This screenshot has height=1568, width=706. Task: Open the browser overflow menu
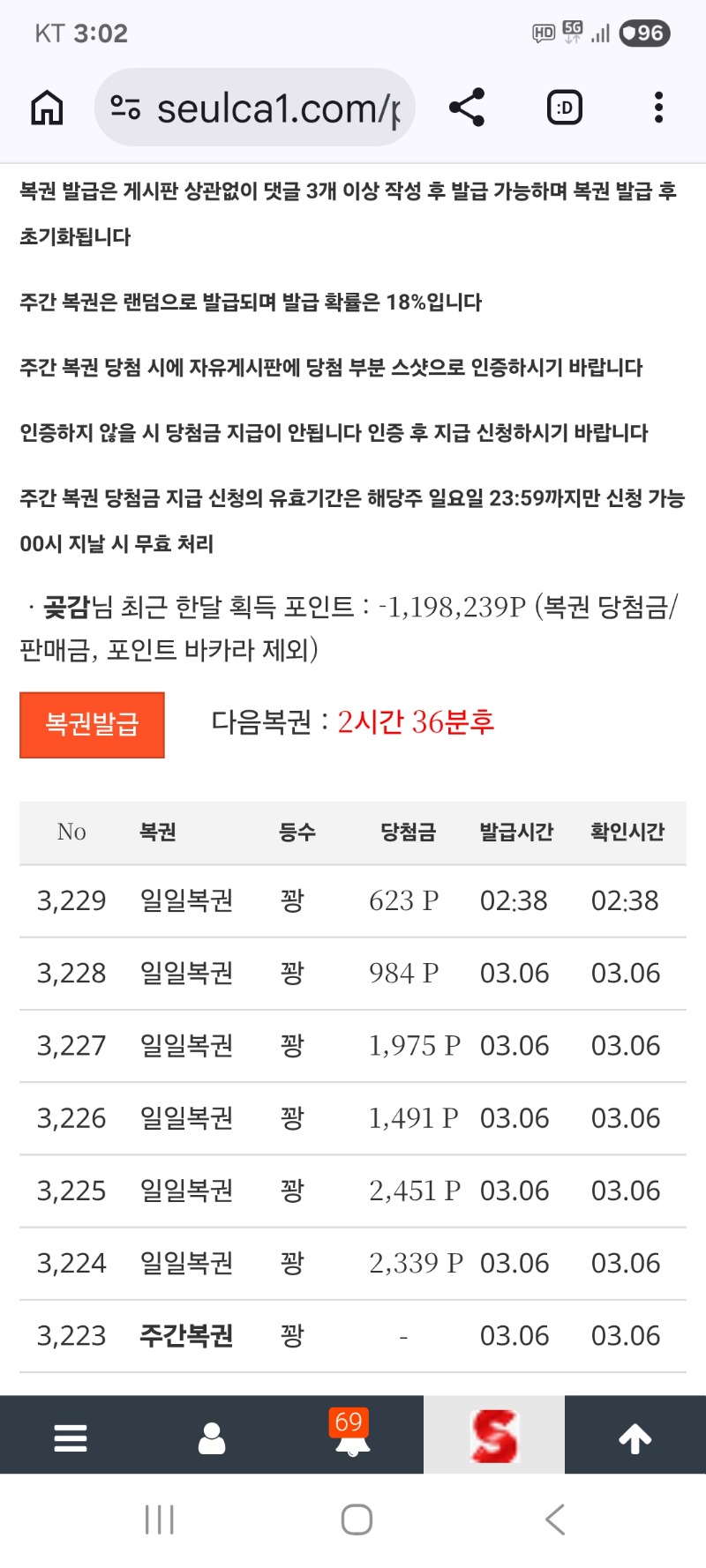tap(658, 108)
